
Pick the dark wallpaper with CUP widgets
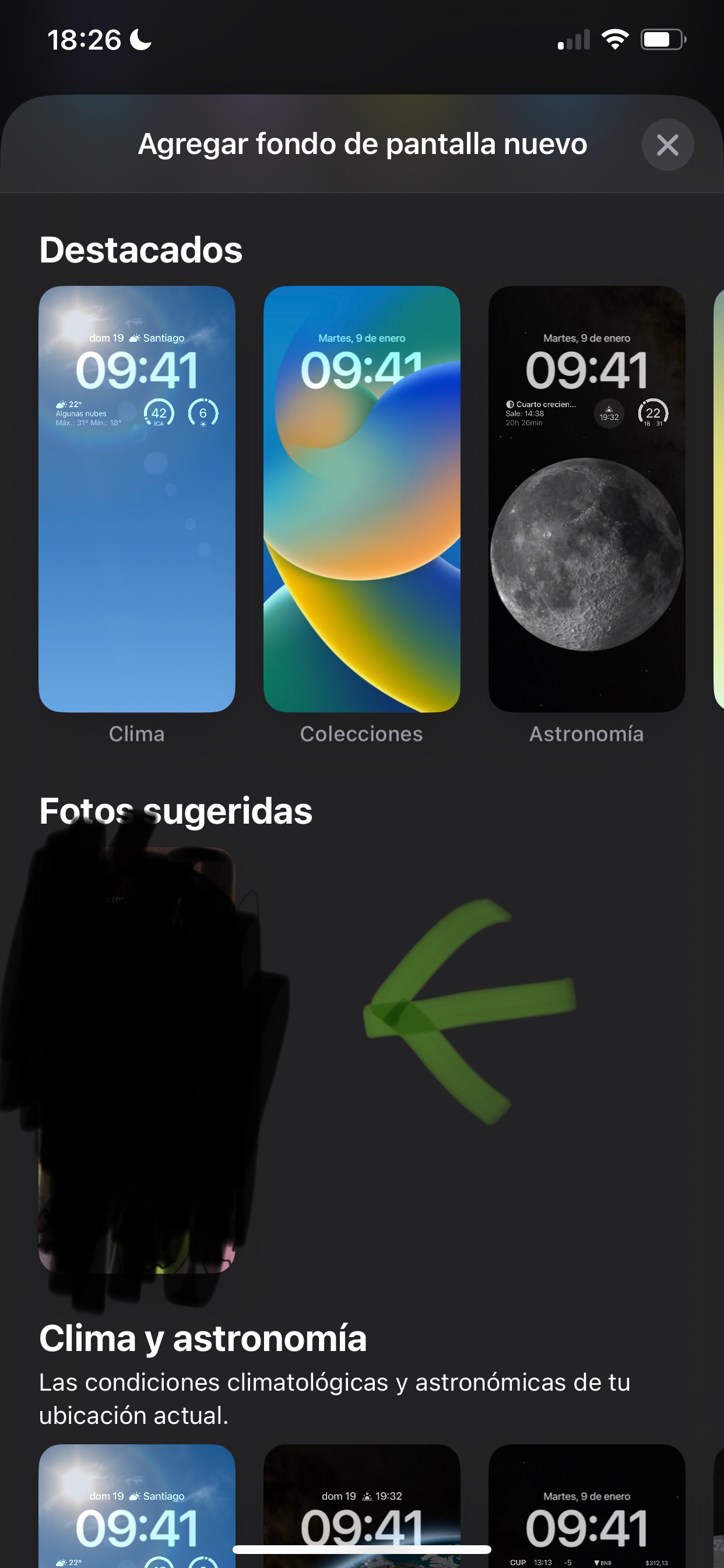[x=586, y=1506]
